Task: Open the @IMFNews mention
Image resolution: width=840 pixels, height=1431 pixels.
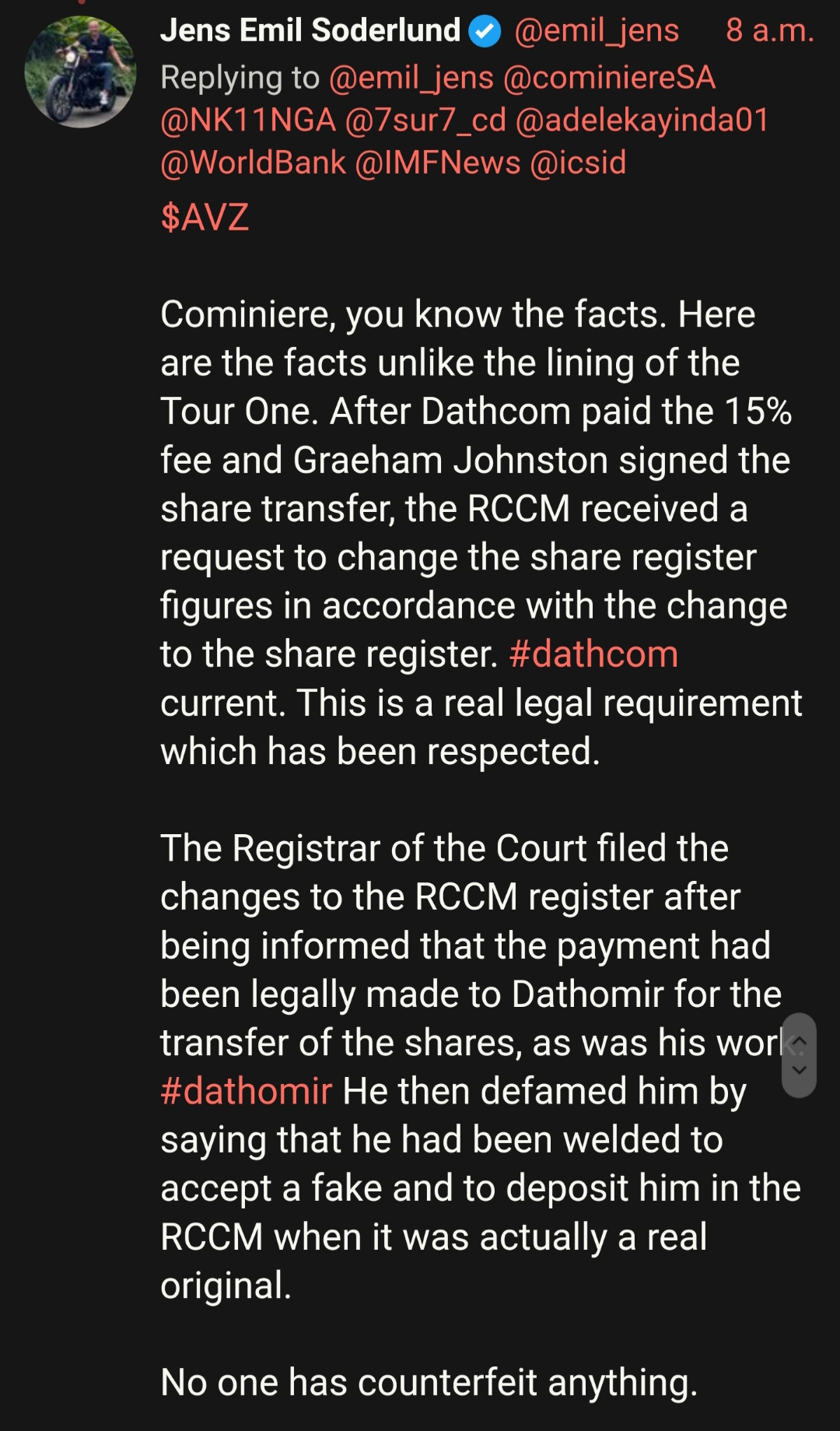Action: (437, 163)
